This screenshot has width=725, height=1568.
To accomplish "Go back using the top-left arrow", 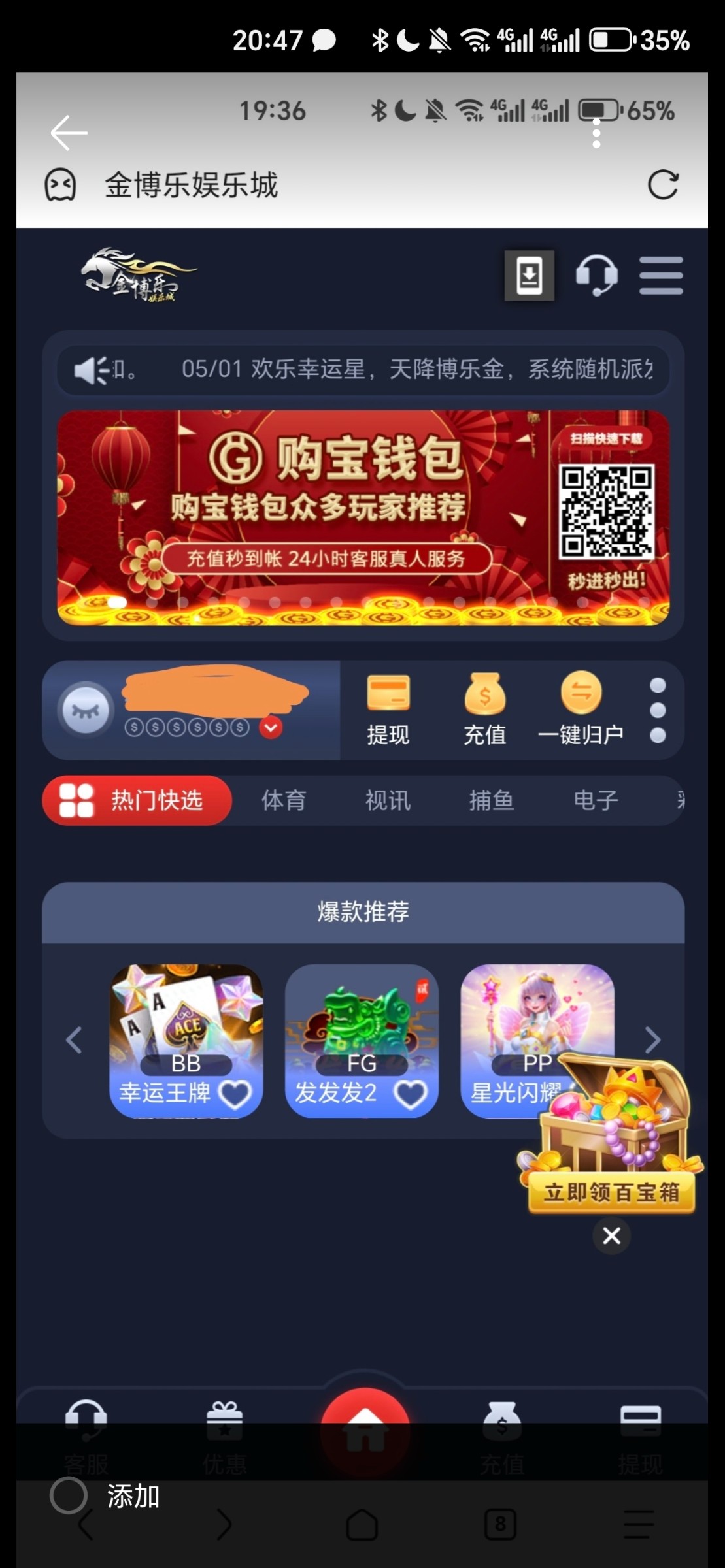I will 69,132.
